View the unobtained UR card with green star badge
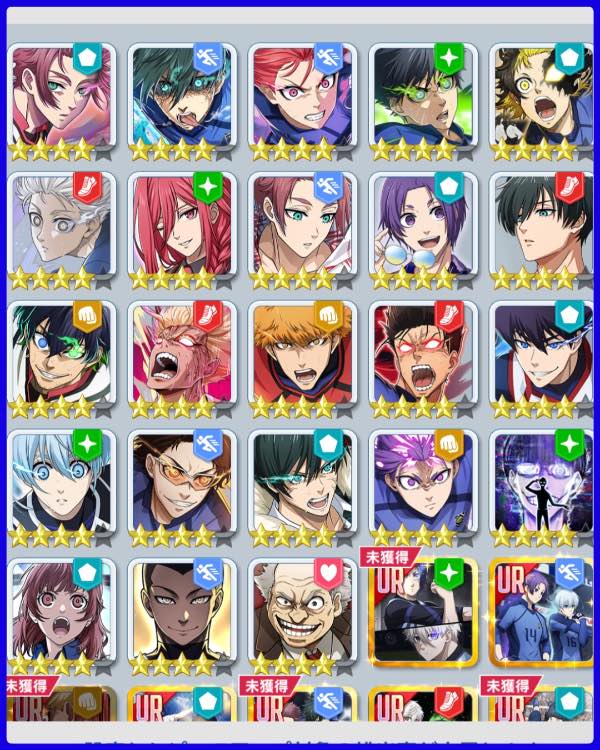Image resolution: width=600 pixels, height=750 pixels. click(x=423, y=612)
